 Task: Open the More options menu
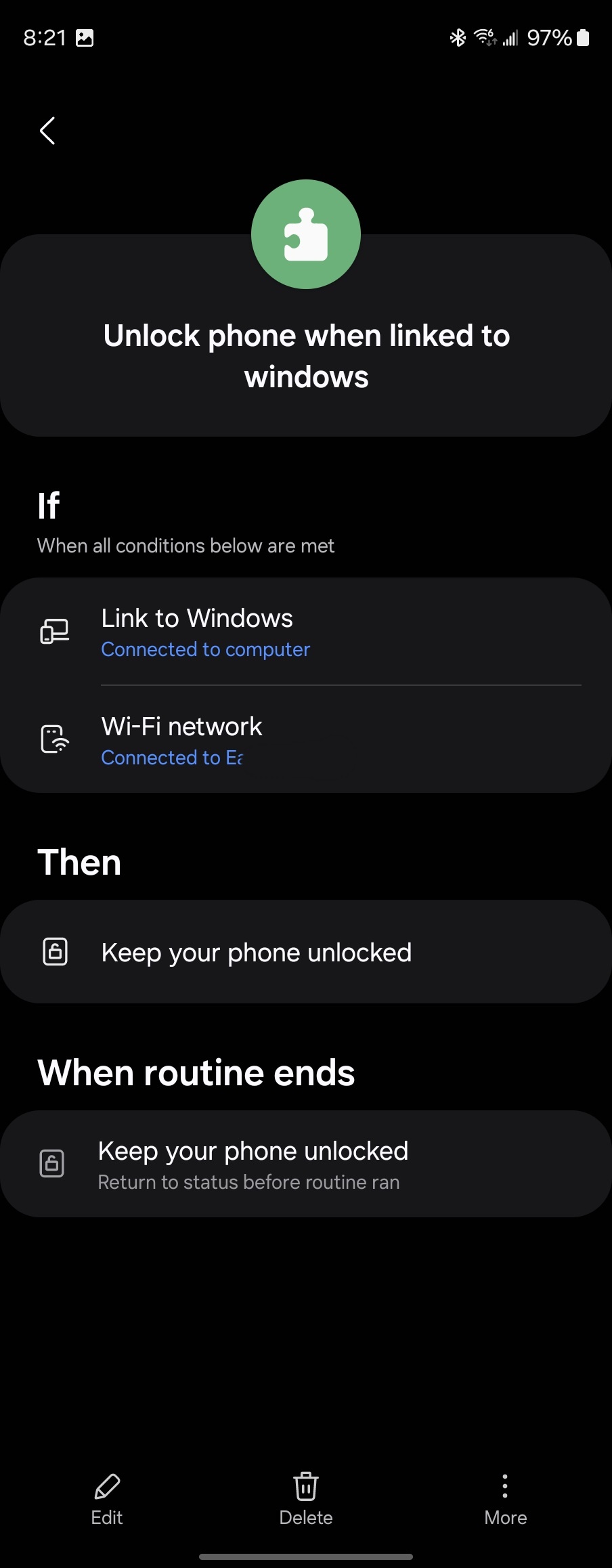coord(505,1499)
